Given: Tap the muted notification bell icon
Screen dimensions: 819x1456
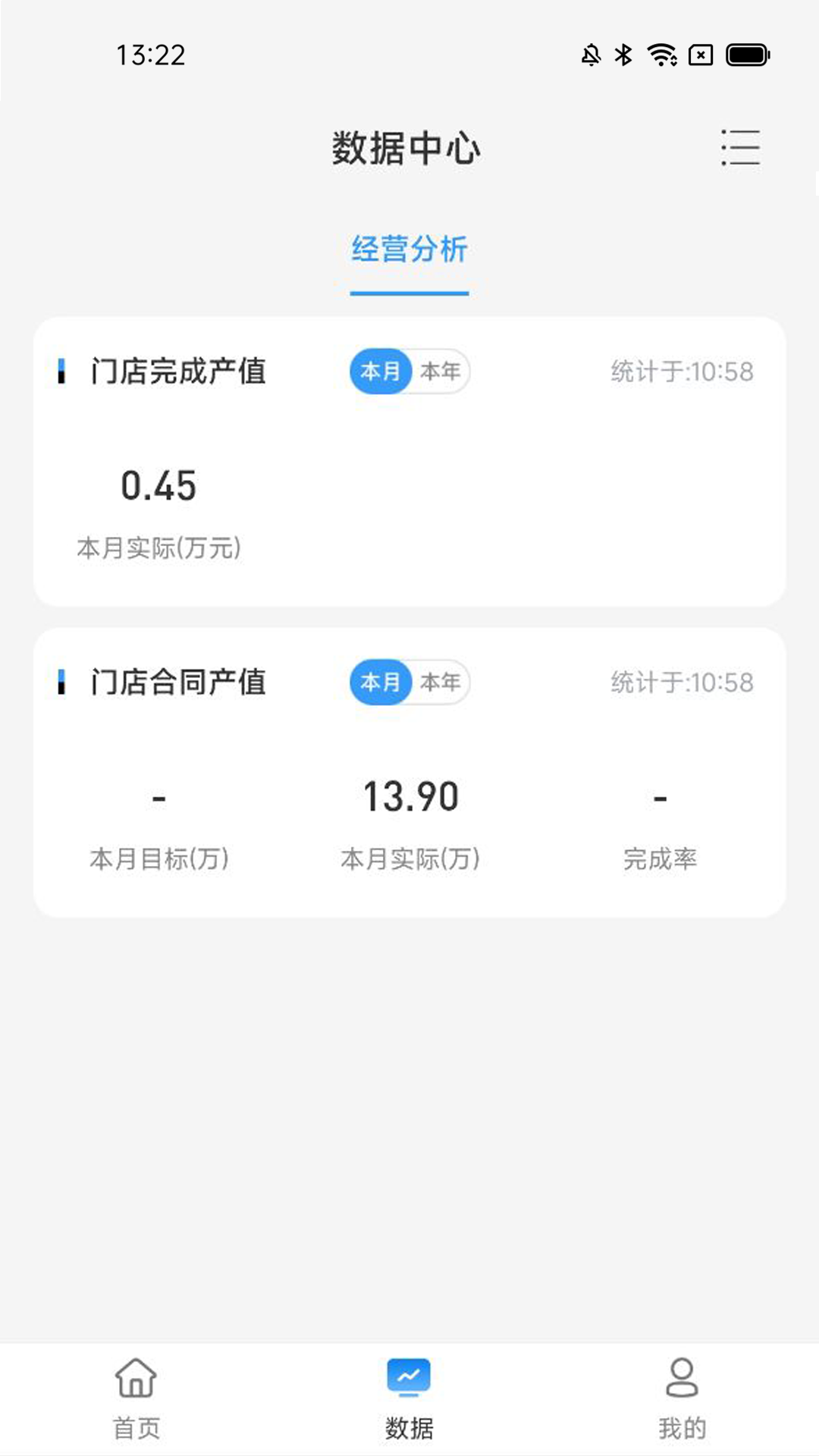Looking at the screenshot, I should [x=591, y=53].
